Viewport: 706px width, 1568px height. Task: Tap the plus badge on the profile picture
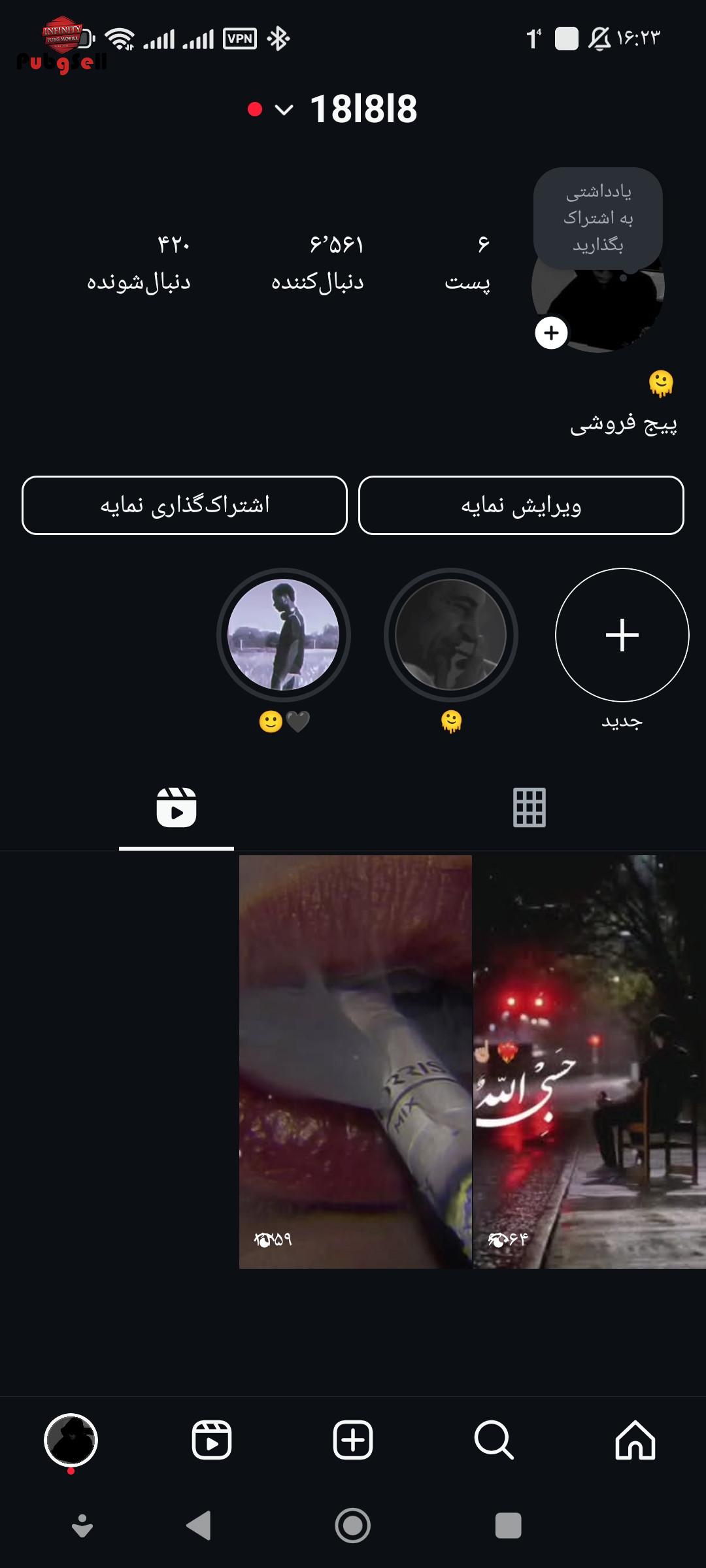click(551, 333)
